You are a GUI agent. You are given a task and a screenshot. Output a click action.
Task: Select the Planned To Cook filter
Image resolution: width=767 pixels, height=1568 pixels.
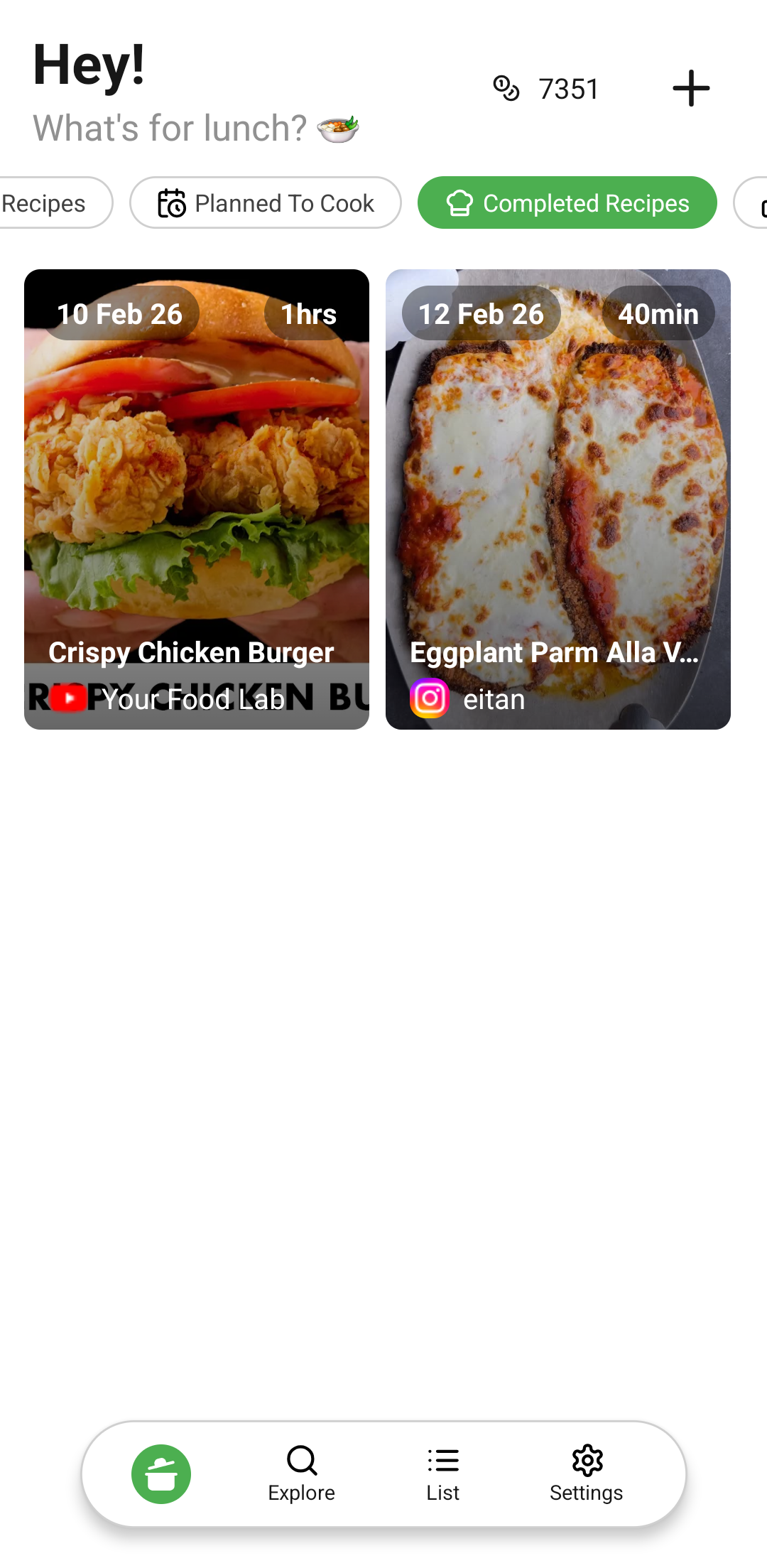click(265, 203)
